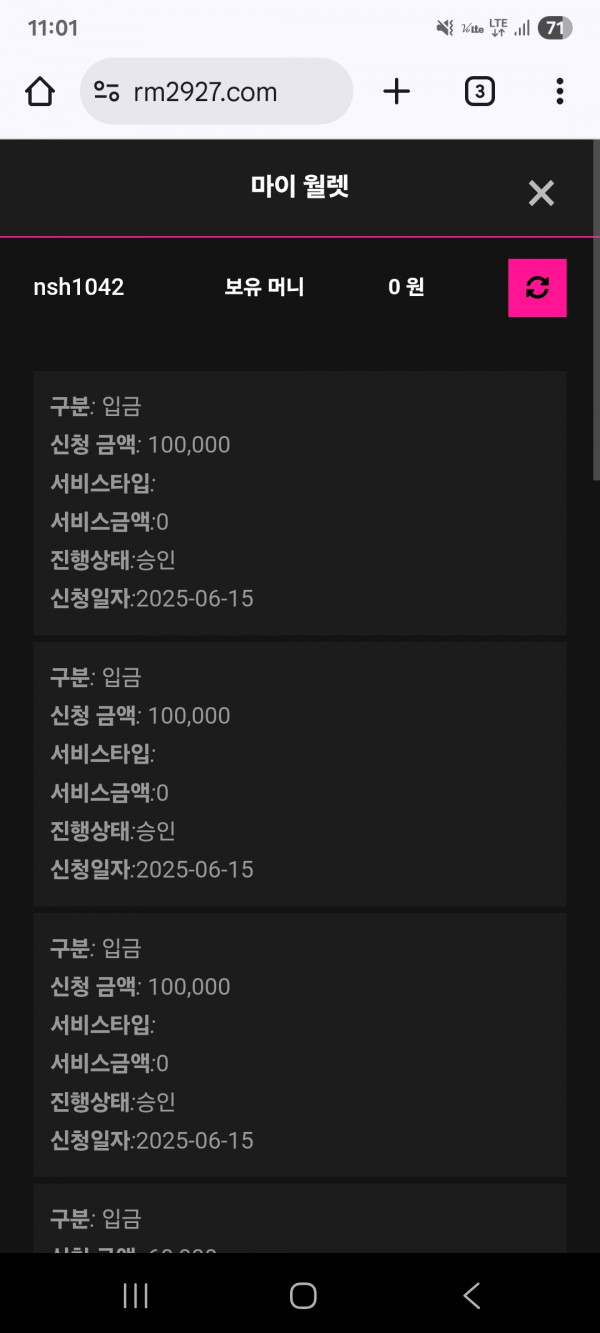Open the recent apps view
600x1333 pixels.
(135, 1296)
